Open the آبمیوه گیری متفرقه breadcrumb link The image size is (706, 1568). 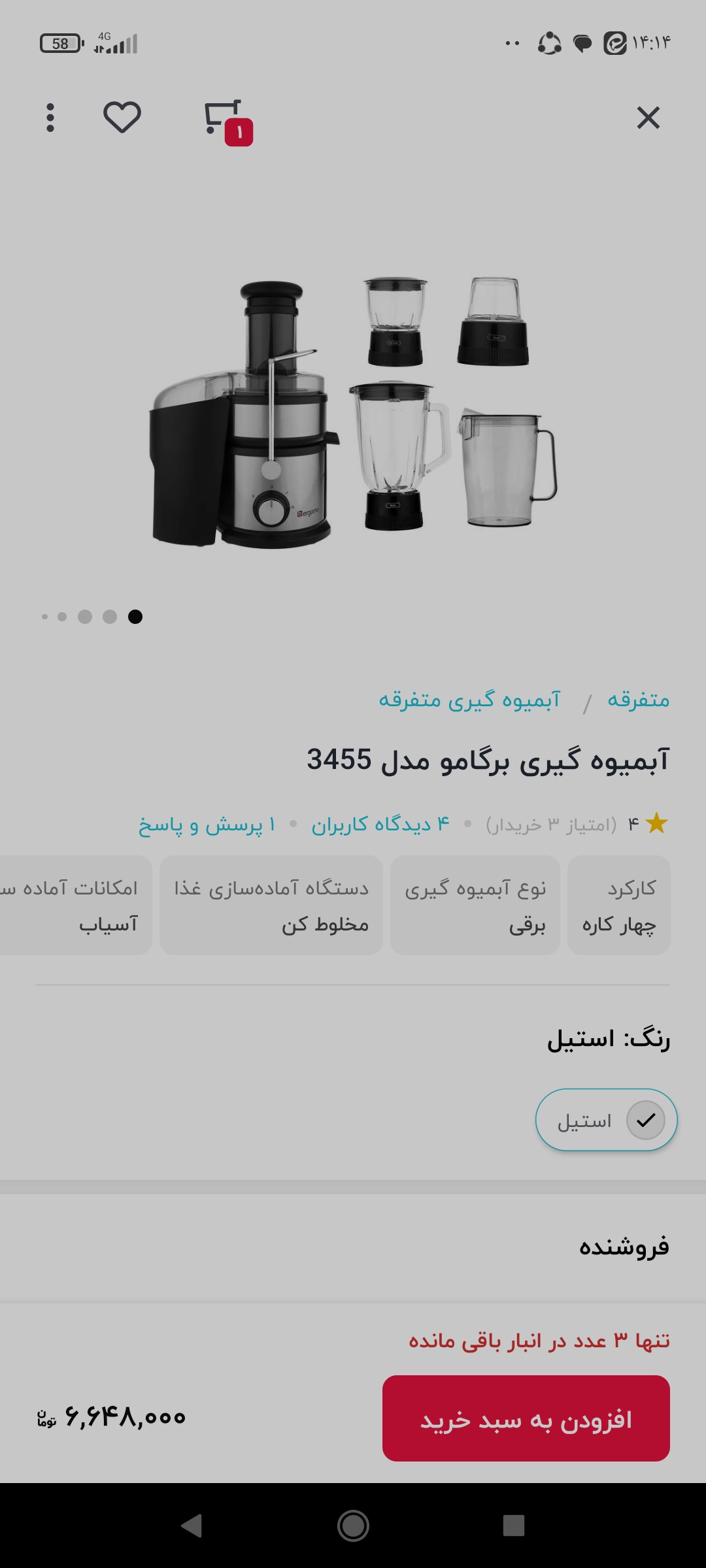469,700
